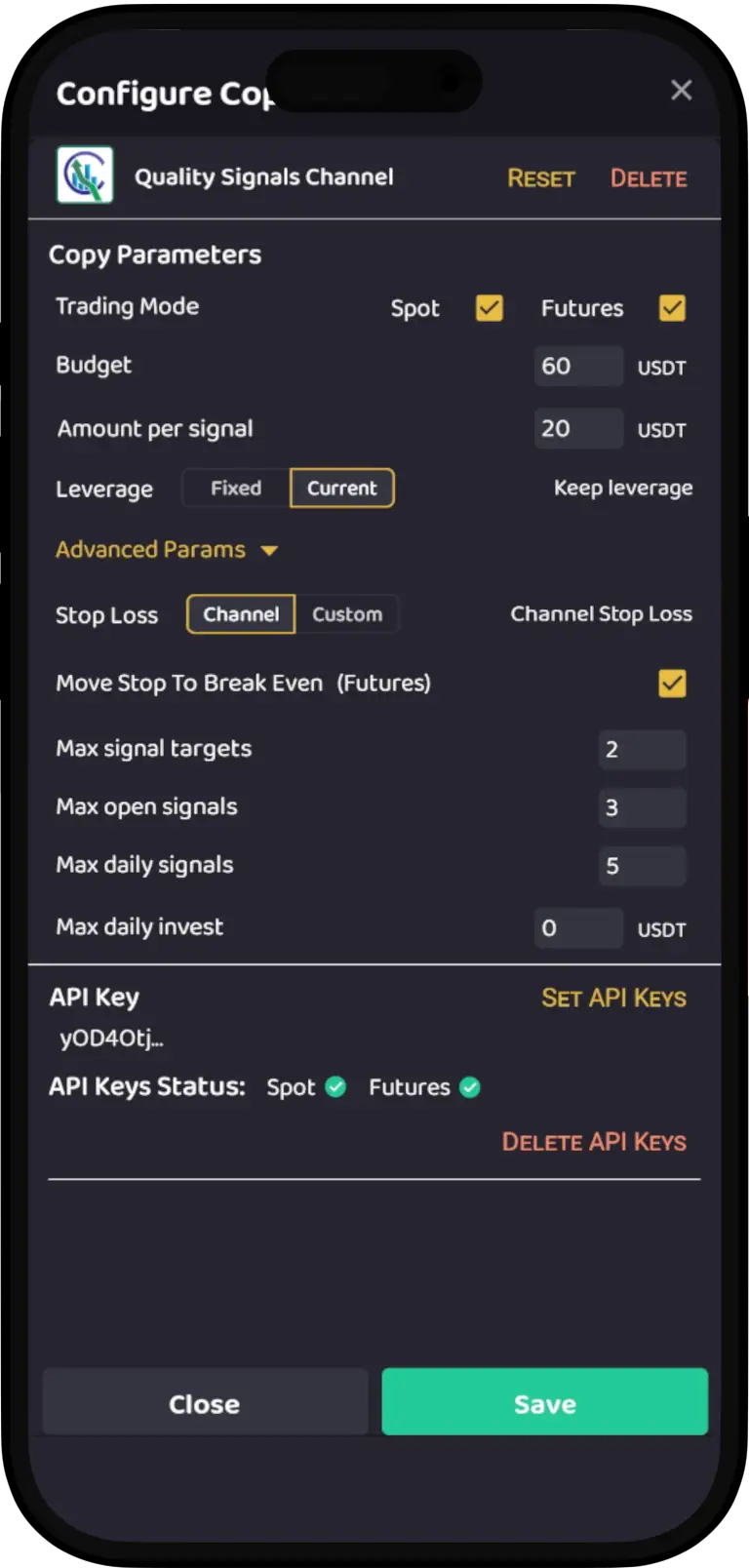Uncheck the Spot trading mode checkbox
Screen dimensions: 749x1568
pos(490,308)
